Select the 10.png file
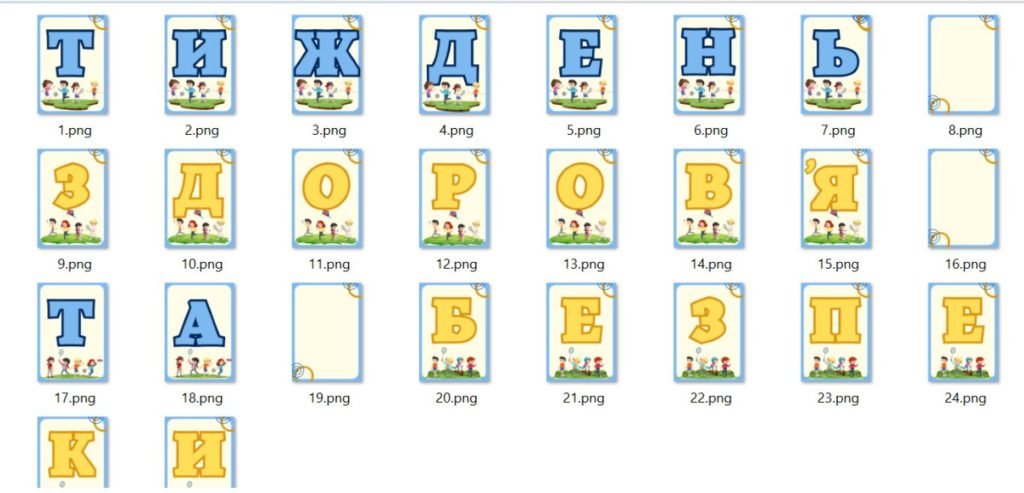Viewport: 1024px width, 493px height. (199, 198)
